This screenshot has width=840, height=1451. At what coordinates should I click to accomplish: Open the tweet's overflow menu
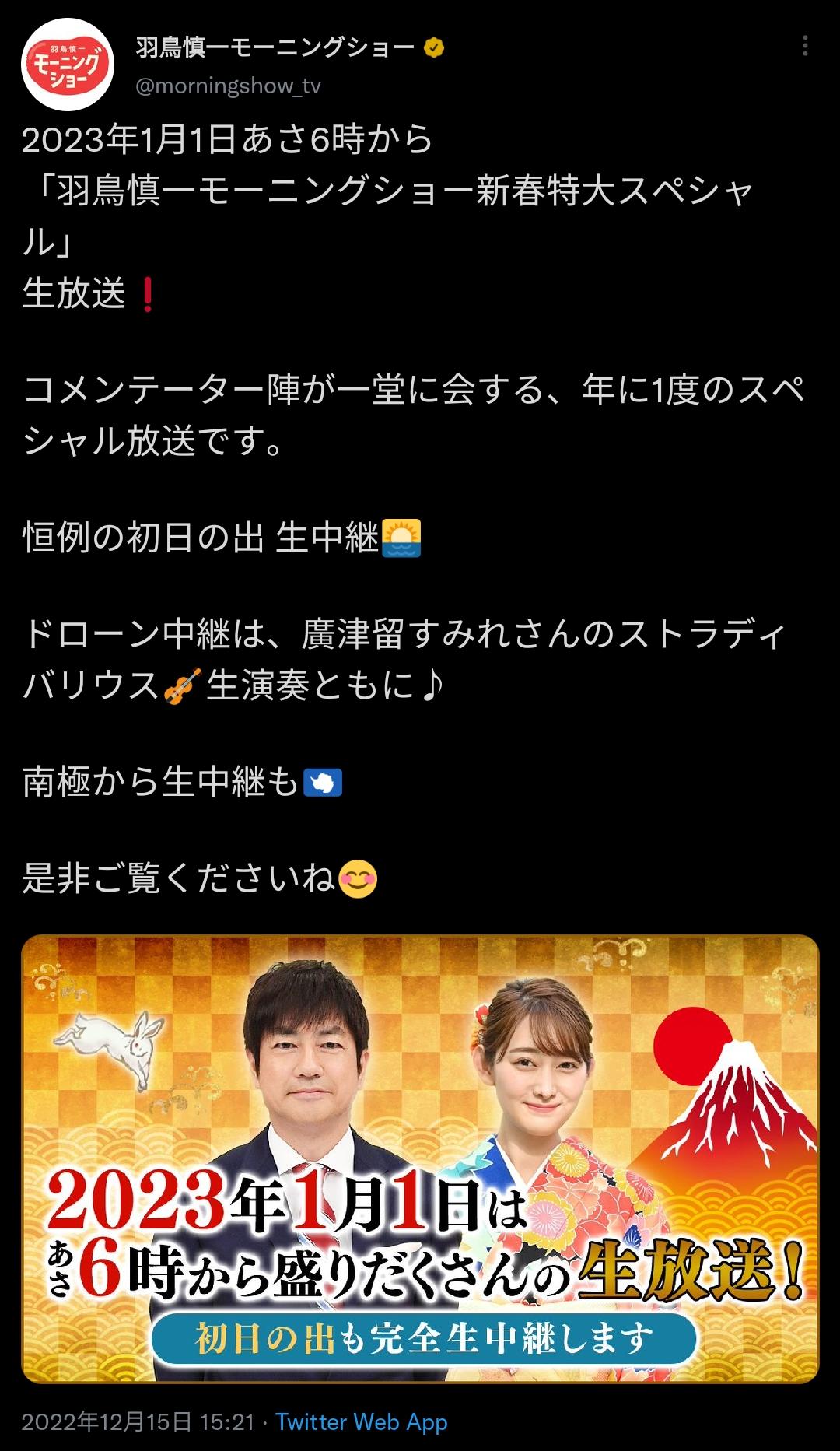(805, 46)
